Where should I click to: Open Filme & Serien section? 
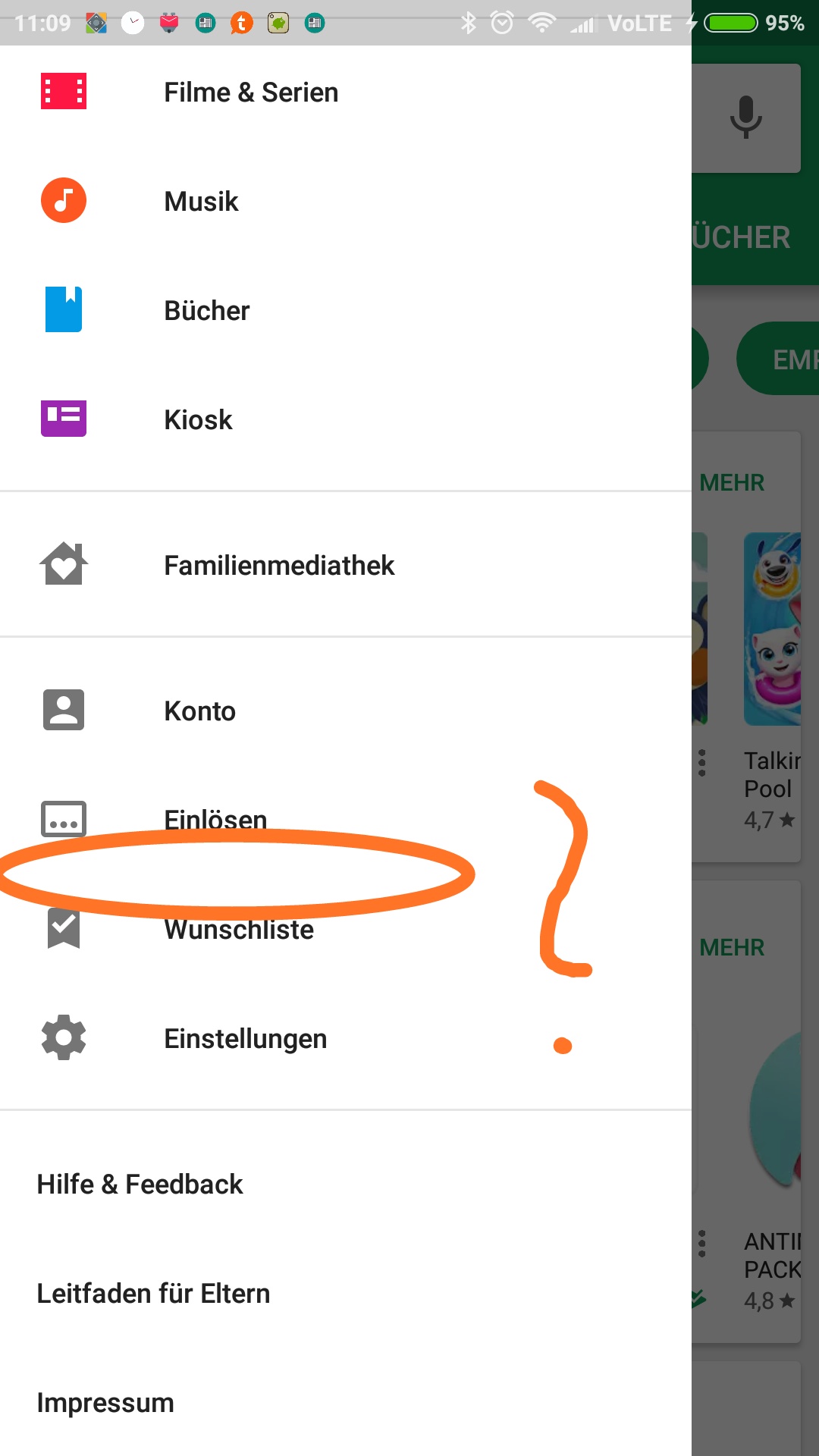pos(346,93)
